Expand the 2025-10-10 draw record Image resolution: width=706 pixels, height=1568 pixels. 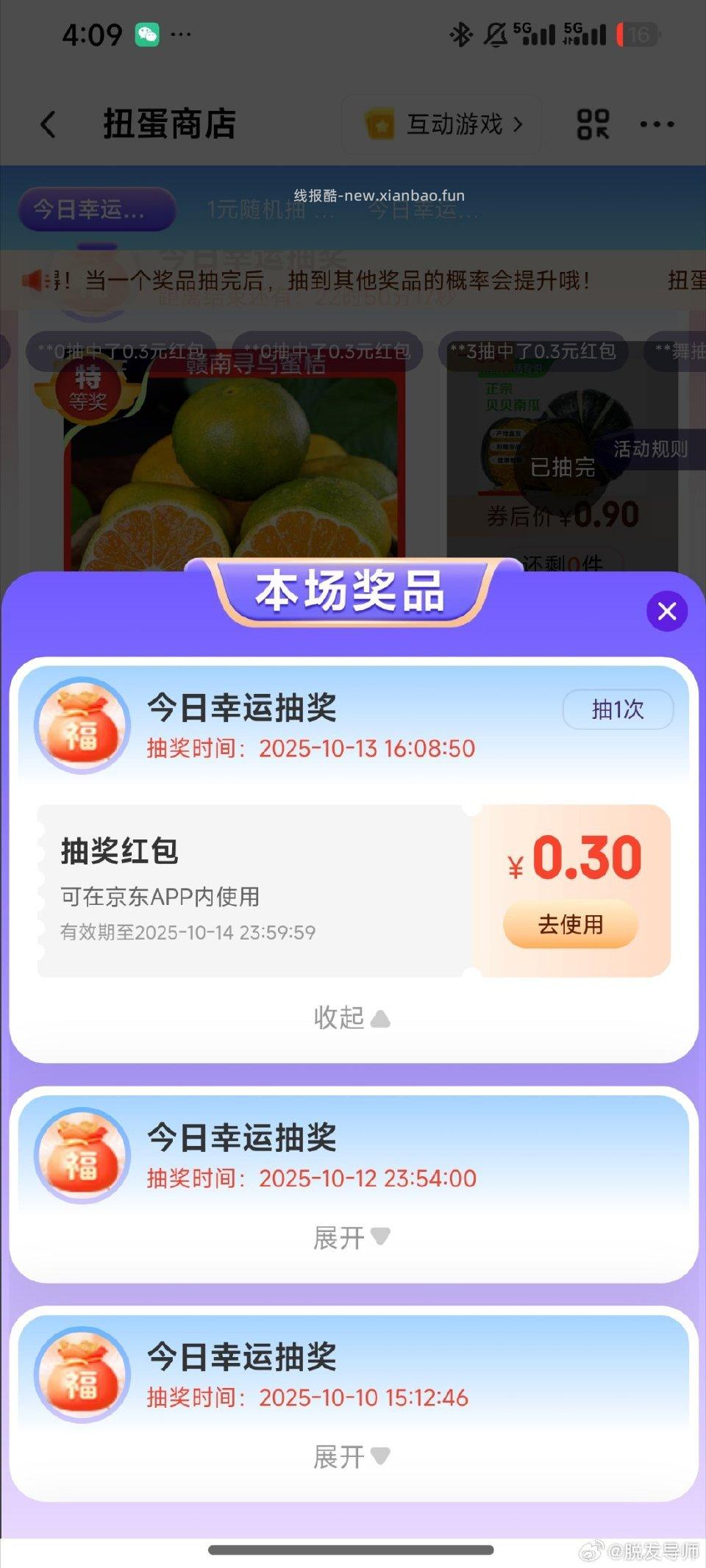(352, 1456)
